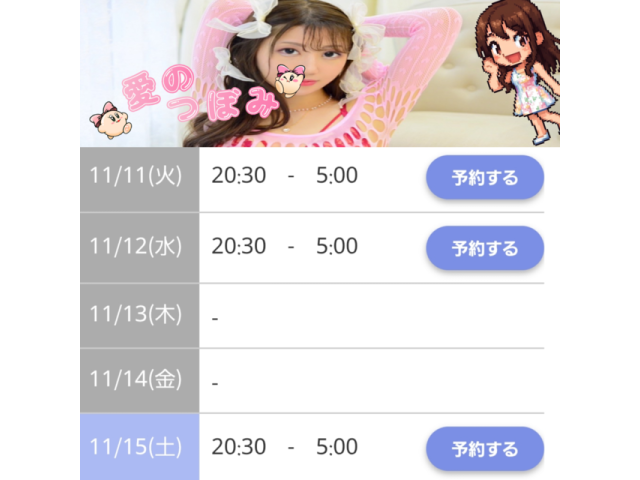The height and width of the screenshot is (480, 640).
Task: Book the 11/12 (水) 20:30 slot
Action: [x=485, y=248]
